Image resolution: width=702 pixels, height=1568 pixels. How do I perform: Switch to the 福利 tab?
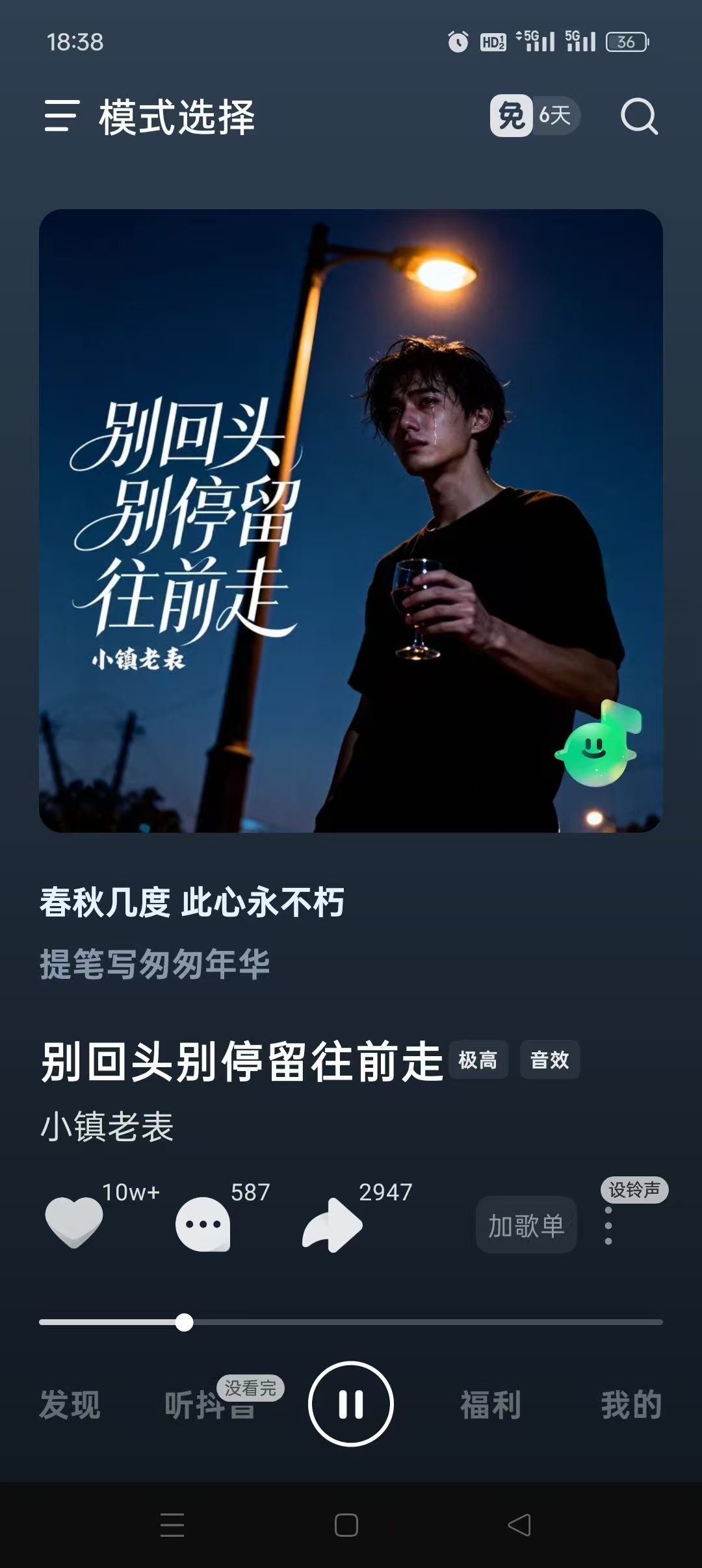pyautogui.click(x=491, y=1405)
